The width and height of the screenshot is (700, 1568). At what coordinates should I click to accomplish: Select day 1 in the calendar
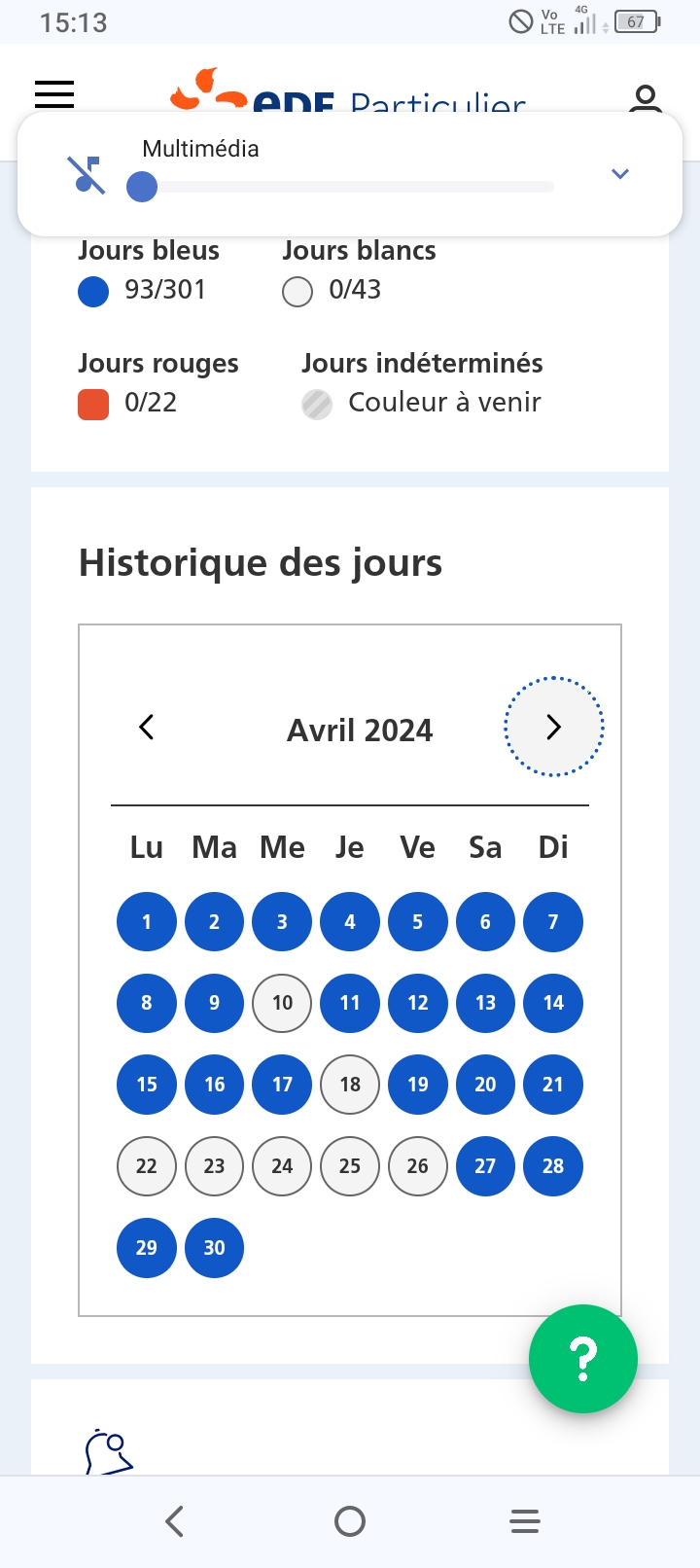pos(147,922)
